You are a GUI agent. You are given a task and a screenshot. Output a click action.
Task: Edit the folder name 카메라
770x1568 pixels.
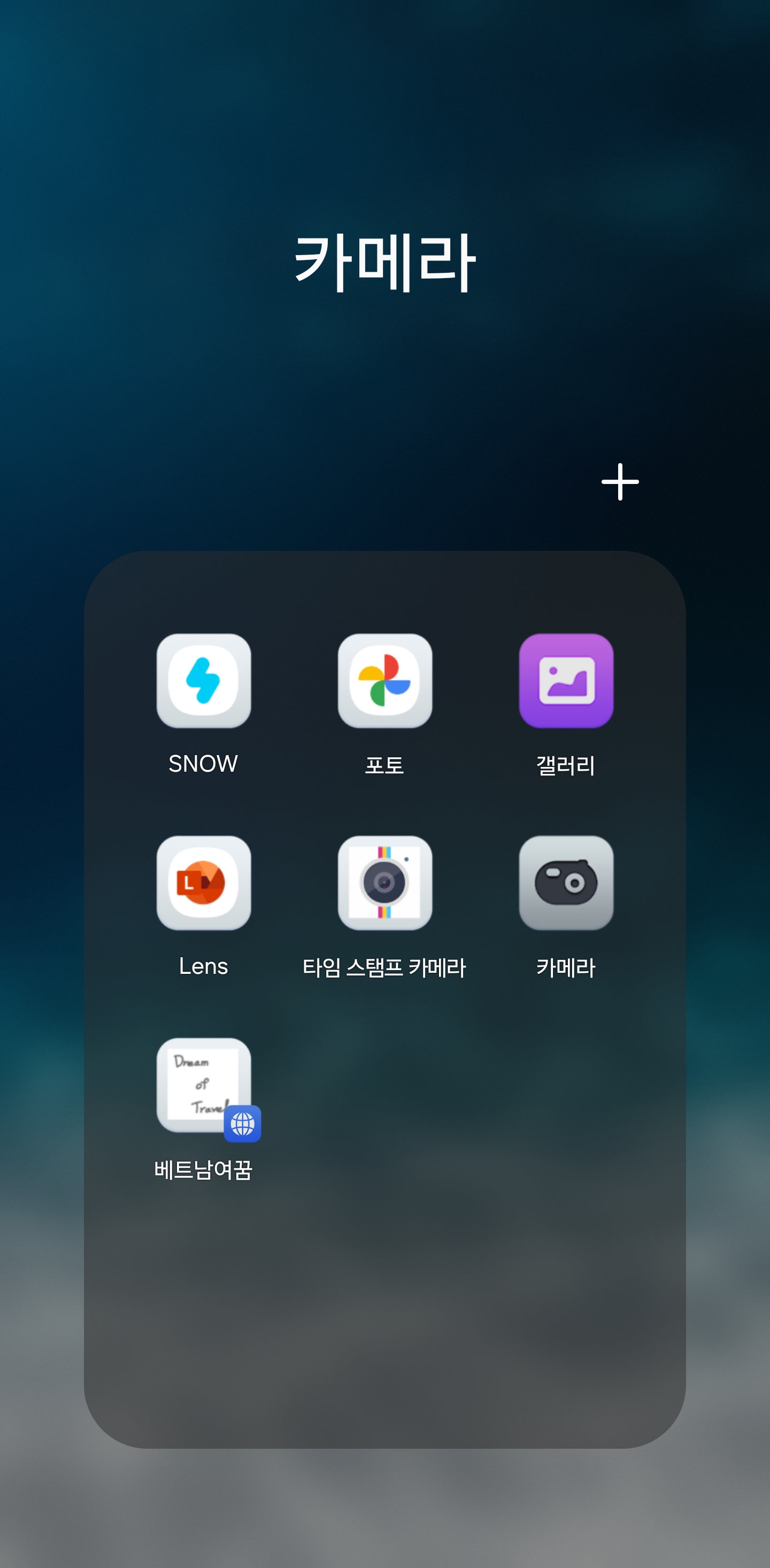pos(384,262)
